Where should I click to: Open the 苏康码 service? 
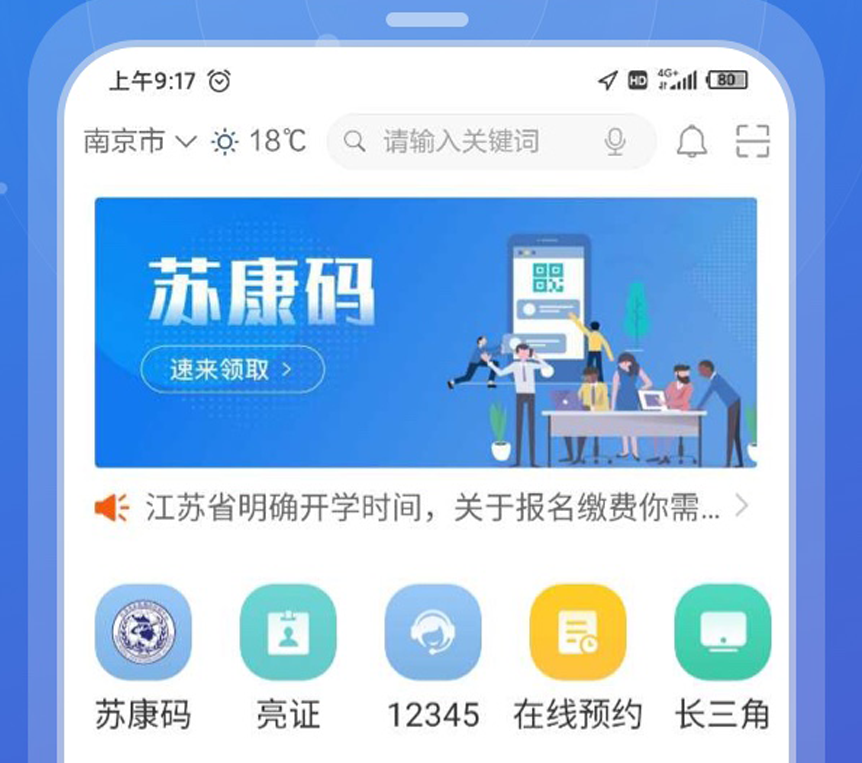click(143, 633)
